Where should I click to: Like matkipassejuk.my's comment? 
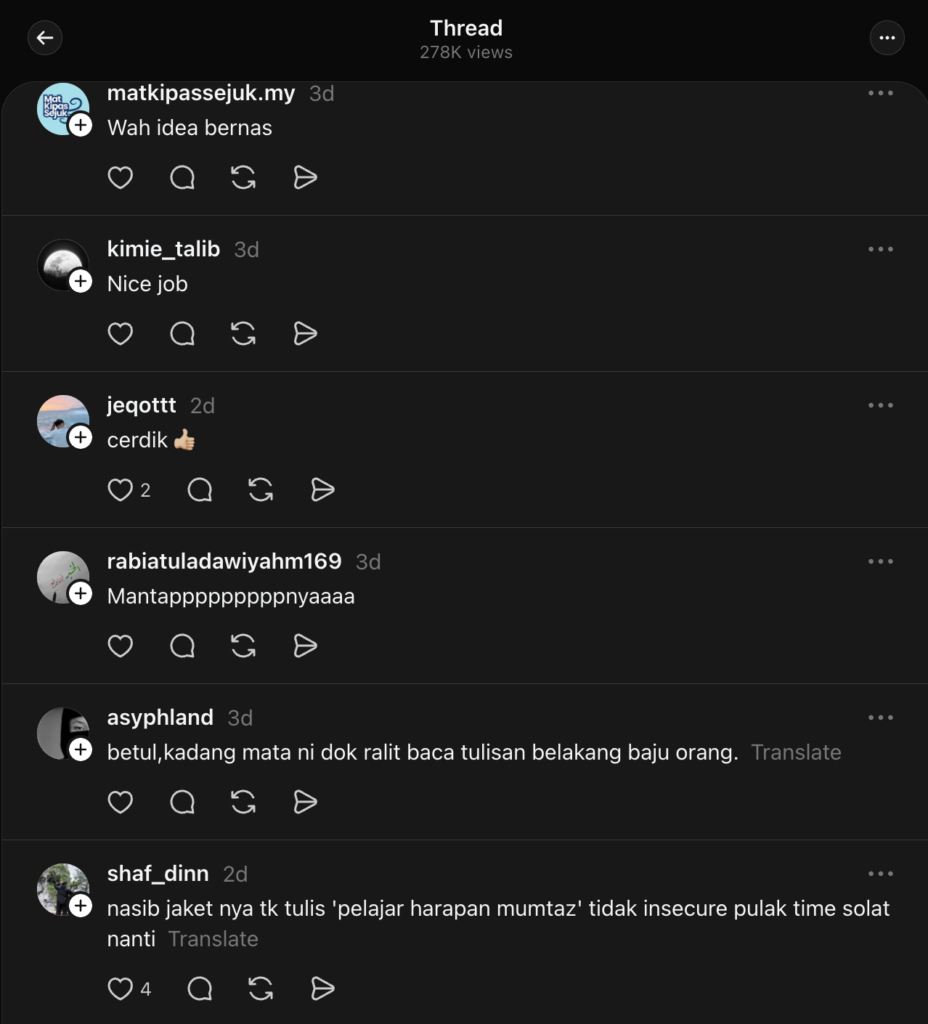[x=120, y=178]
